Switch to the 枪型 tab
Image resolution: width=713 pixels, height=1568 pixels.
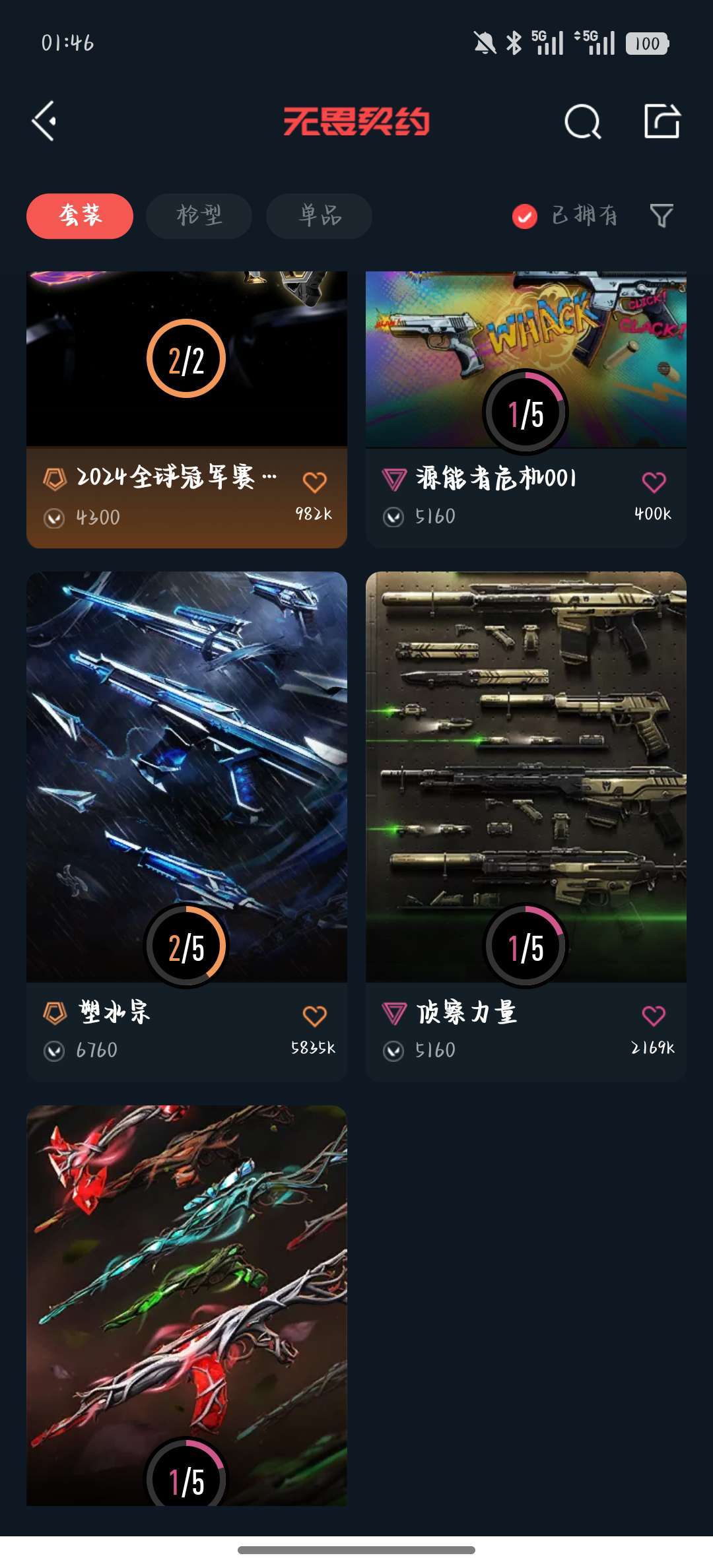click(199, 215)
